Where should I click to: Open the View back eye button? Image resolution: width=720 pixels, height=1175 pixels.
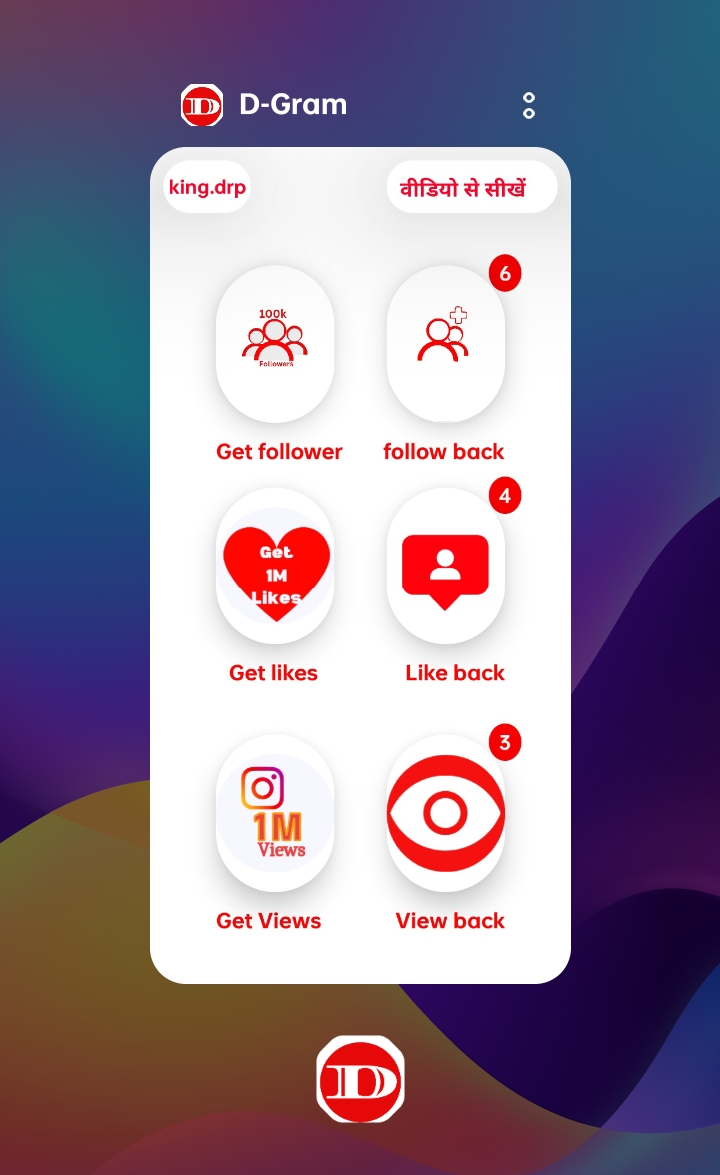pyautogui.click(x=445, y=813)
